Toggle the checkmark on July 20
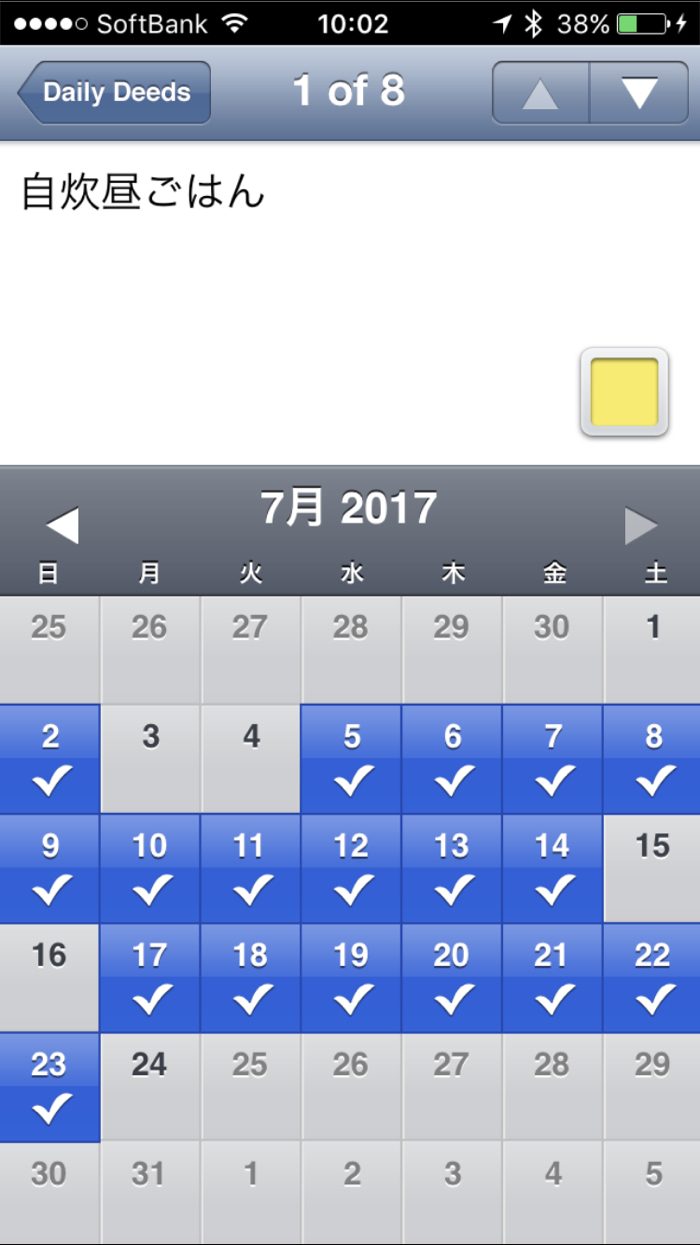The width and height of the screenshot is (700, 1245). pos(451,977)
